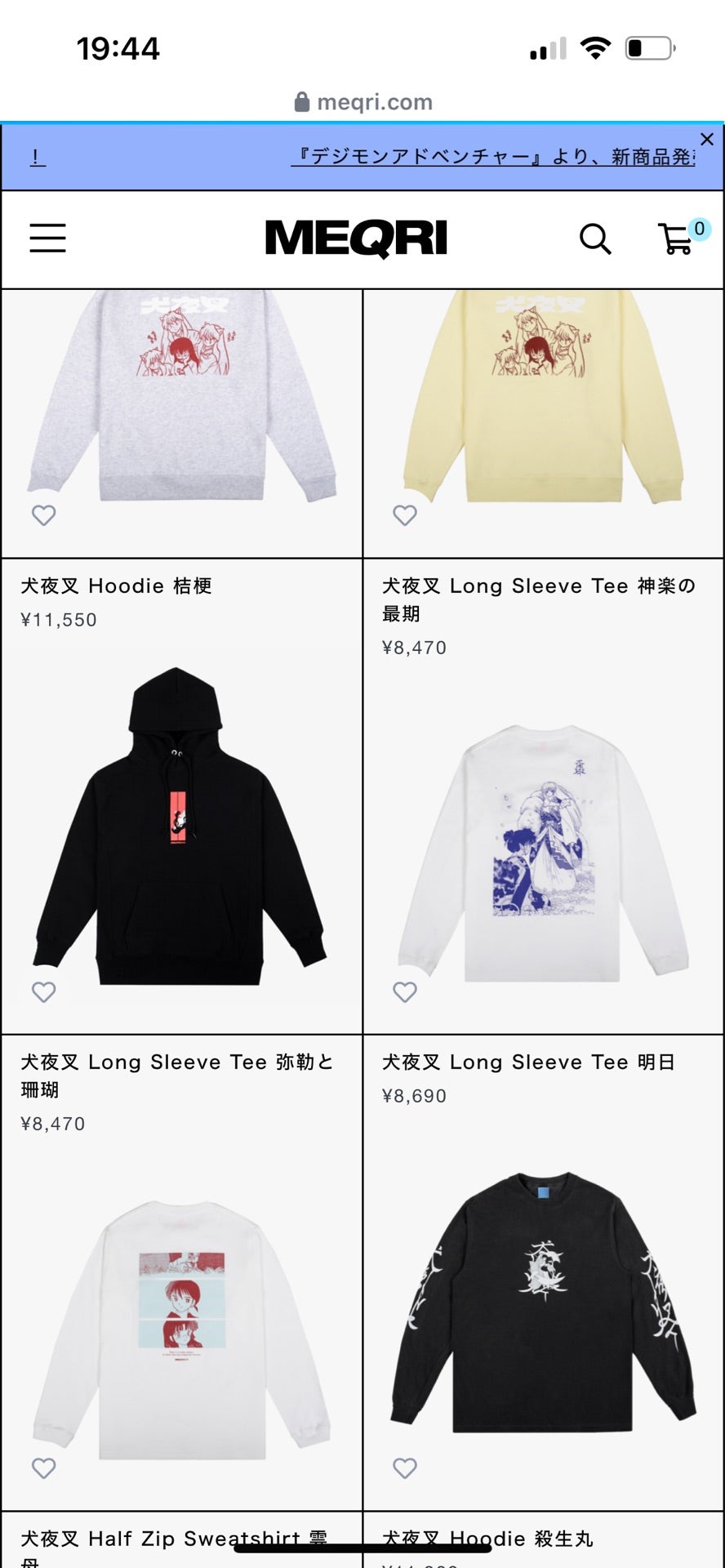
Task: View the Half Zip Sweatshirt item
Action: 173,1540
